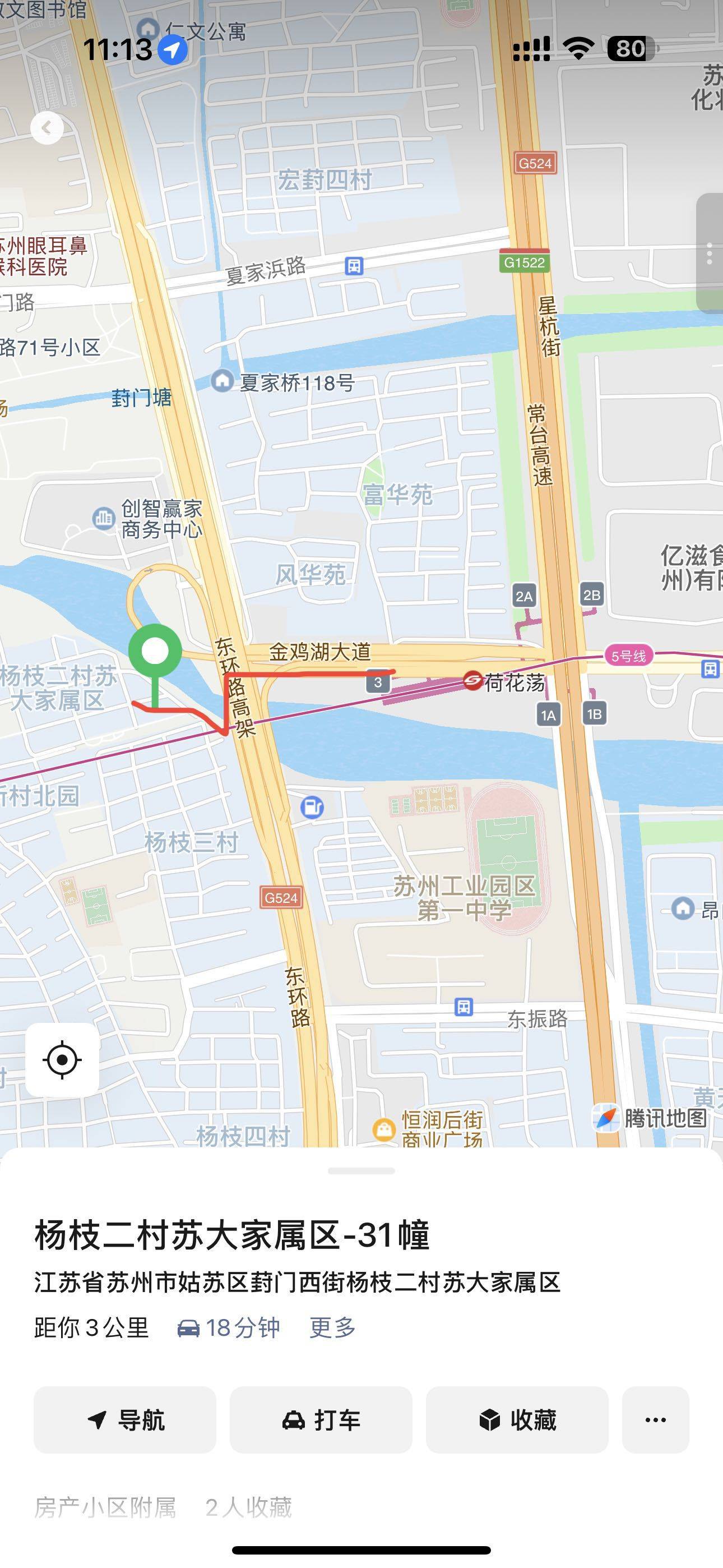The width and height of the screenshot is (723, 1568).
Task: Tap 更多 for more route options
Action: click(x=332, y=1327)
